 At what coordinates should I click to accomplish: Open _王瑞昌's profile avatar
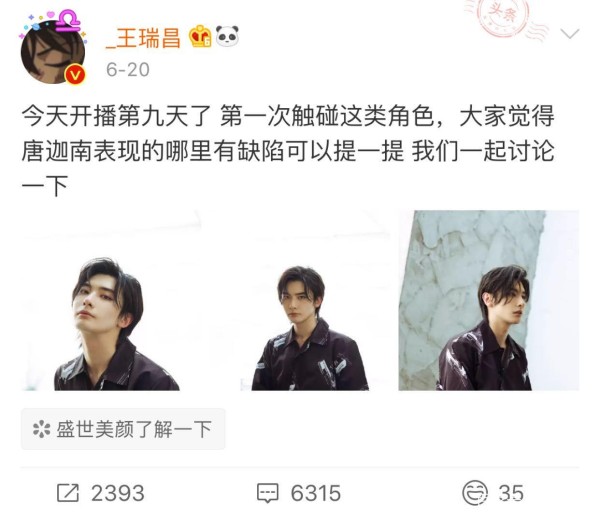(x=54, y=48)
